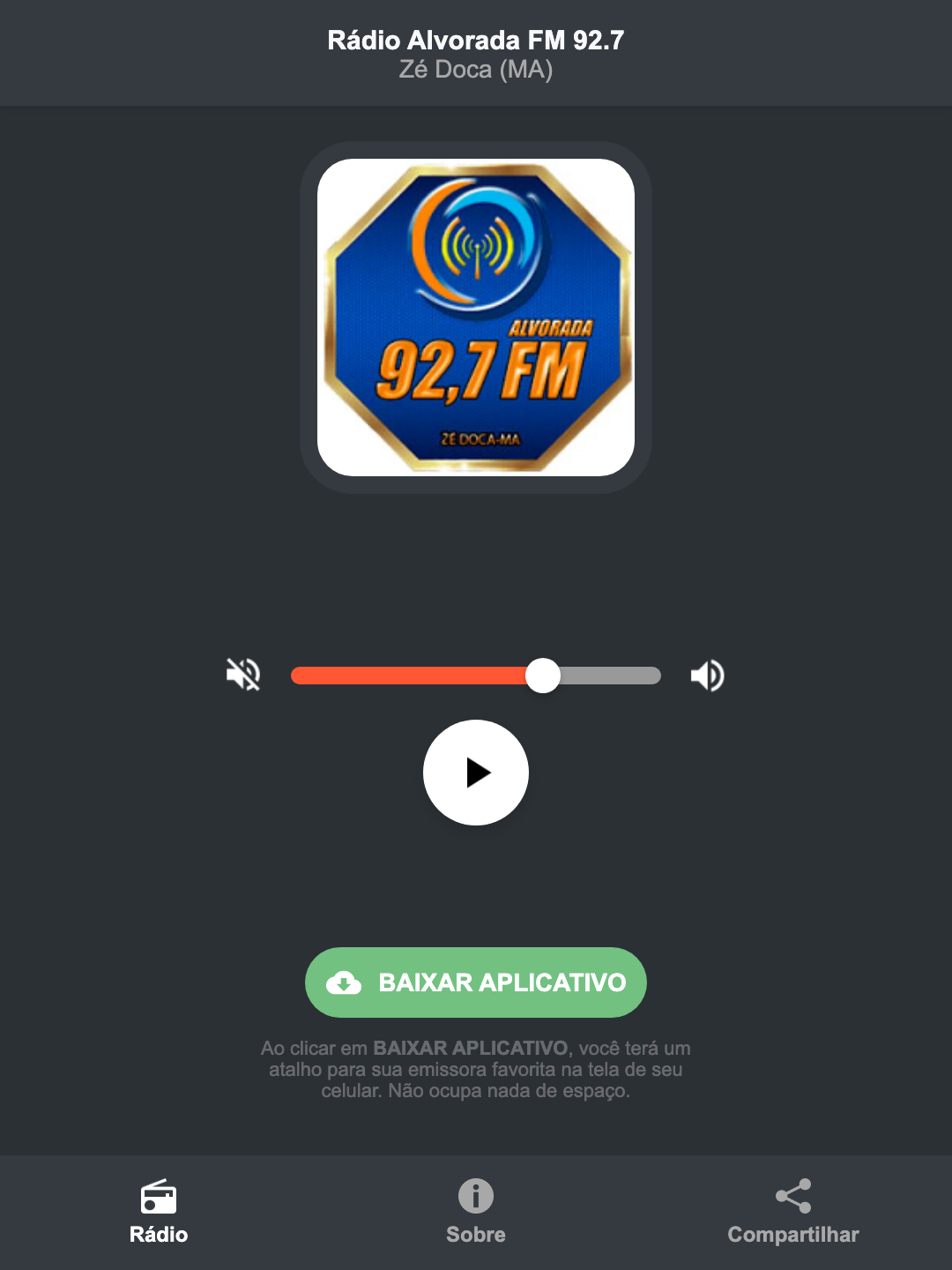Viewport: 952px width, 1270px height.
Task: Open the Alvorada 92,7 FM station logo
Action: (x=475, y=317)
